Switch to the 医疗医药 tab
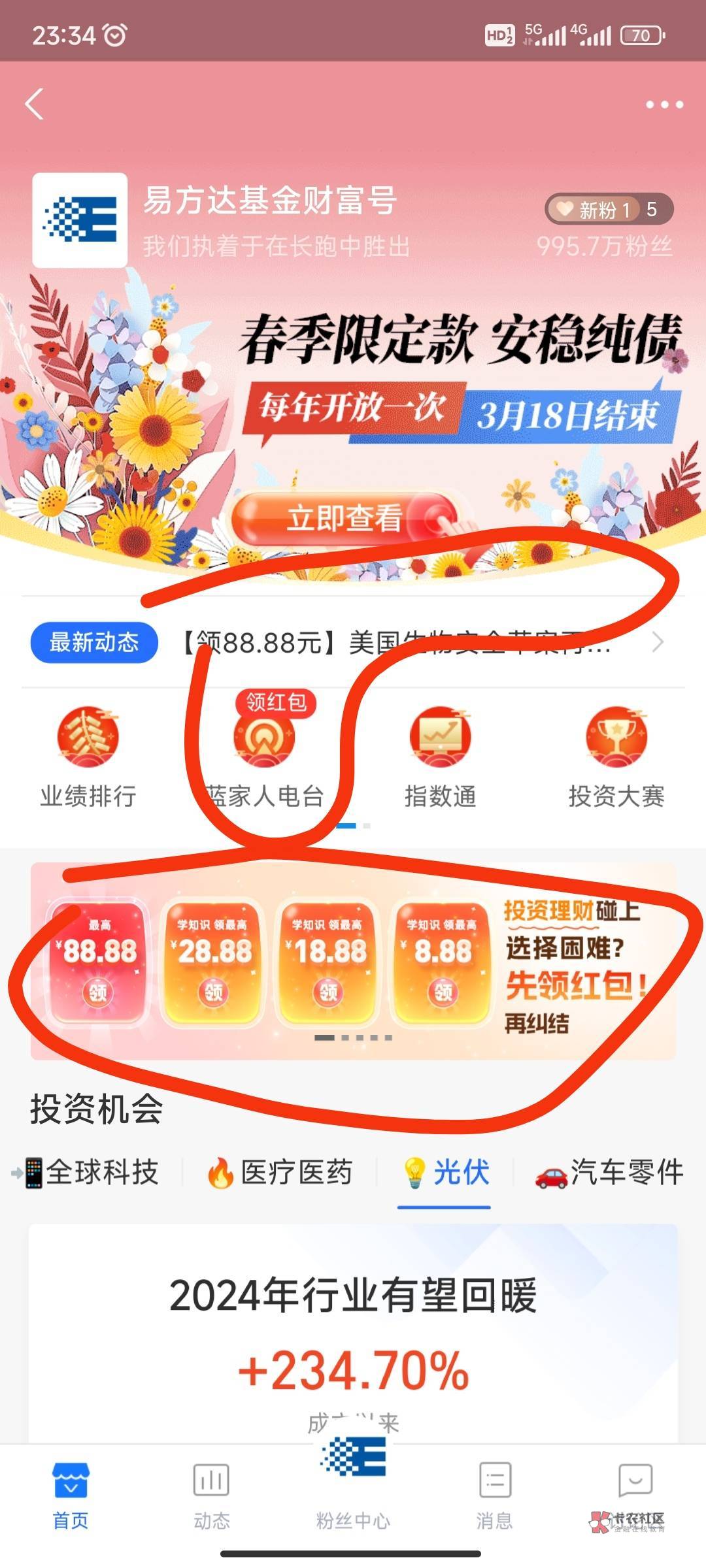Viewport: 706px width, 1568px height. coord(280,1172)
